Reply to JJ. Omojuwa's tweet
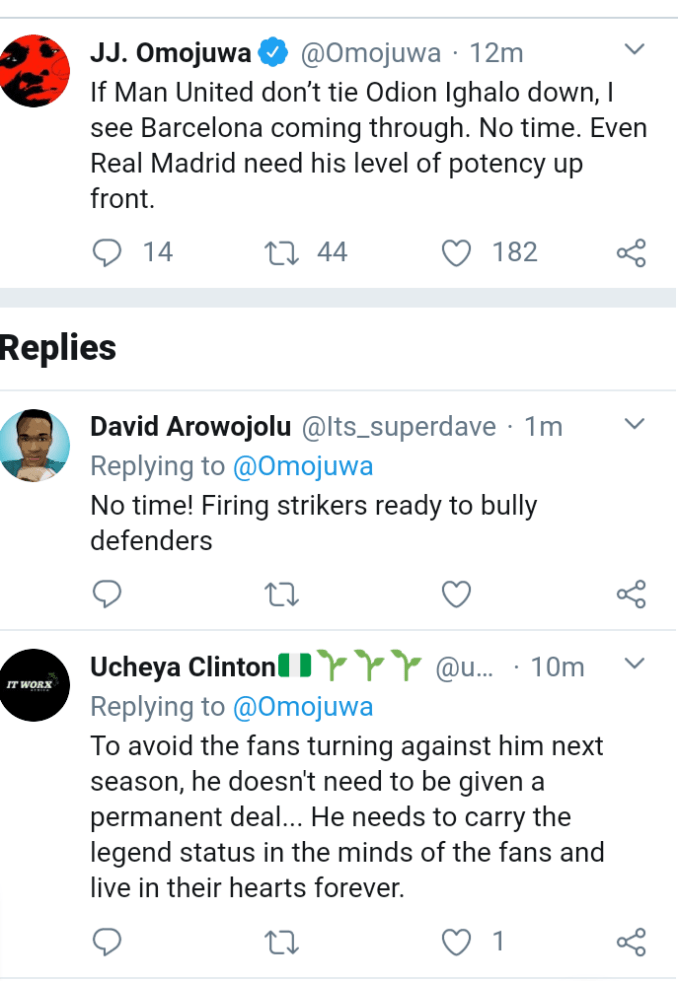 (x=107, y=253)
